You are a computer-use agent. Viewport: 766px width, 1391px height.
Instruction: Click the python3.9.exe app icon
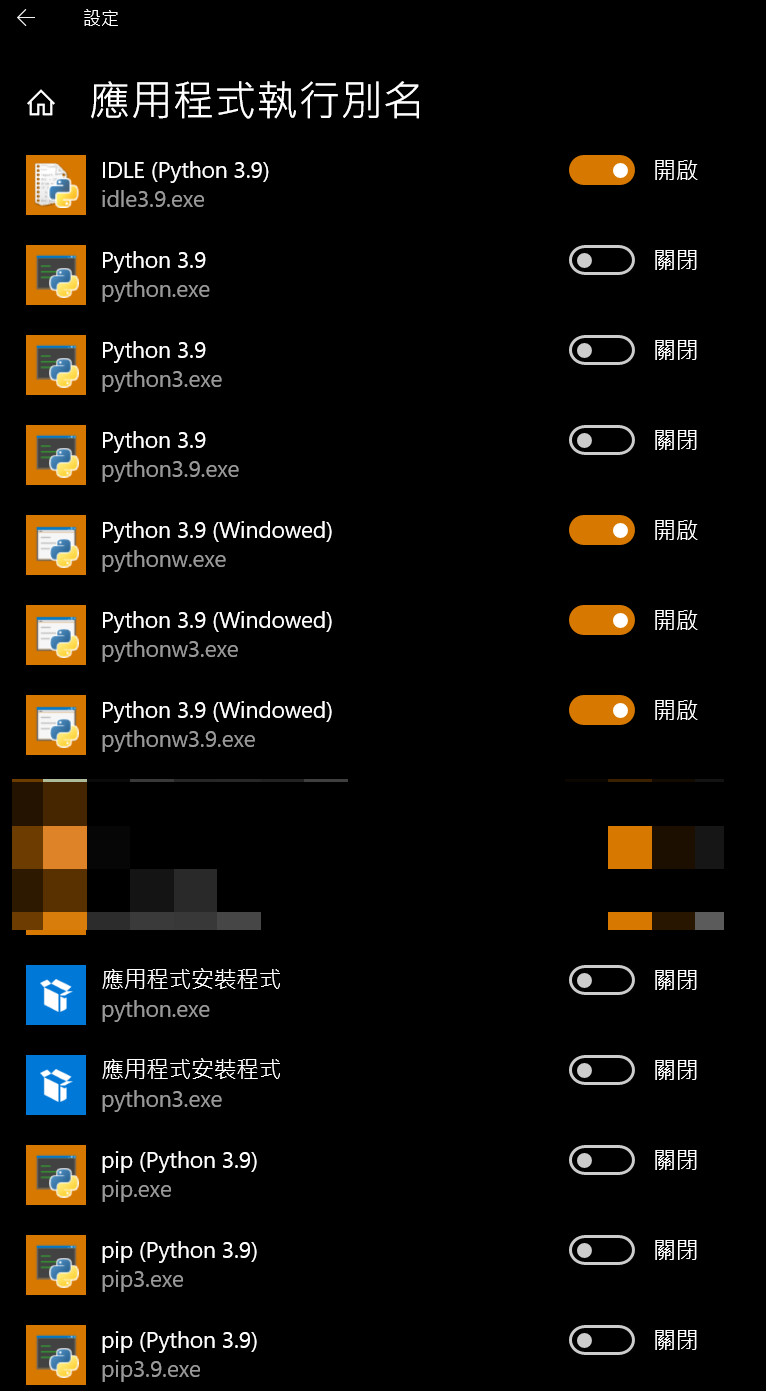click(55, 455)
